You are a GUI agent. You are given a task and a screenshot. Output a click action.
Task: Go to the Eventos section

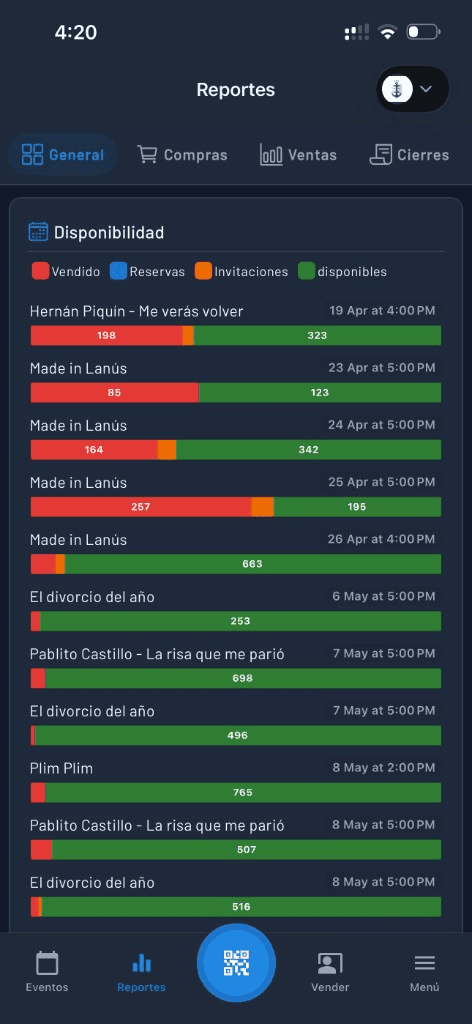tap(47, 972)
